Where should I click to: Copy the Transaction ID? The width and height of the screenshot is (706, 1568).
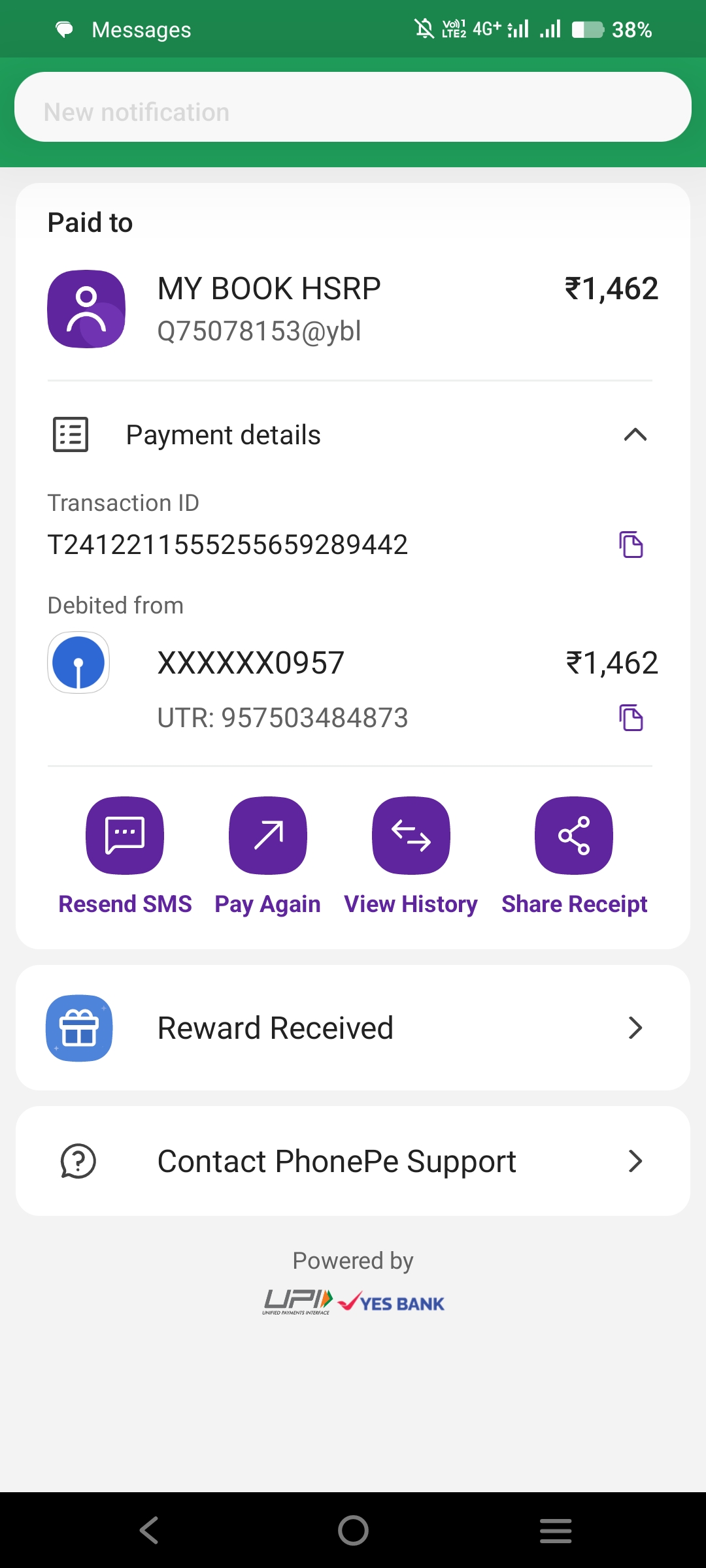pyautogui.click(x=631, y=544)
